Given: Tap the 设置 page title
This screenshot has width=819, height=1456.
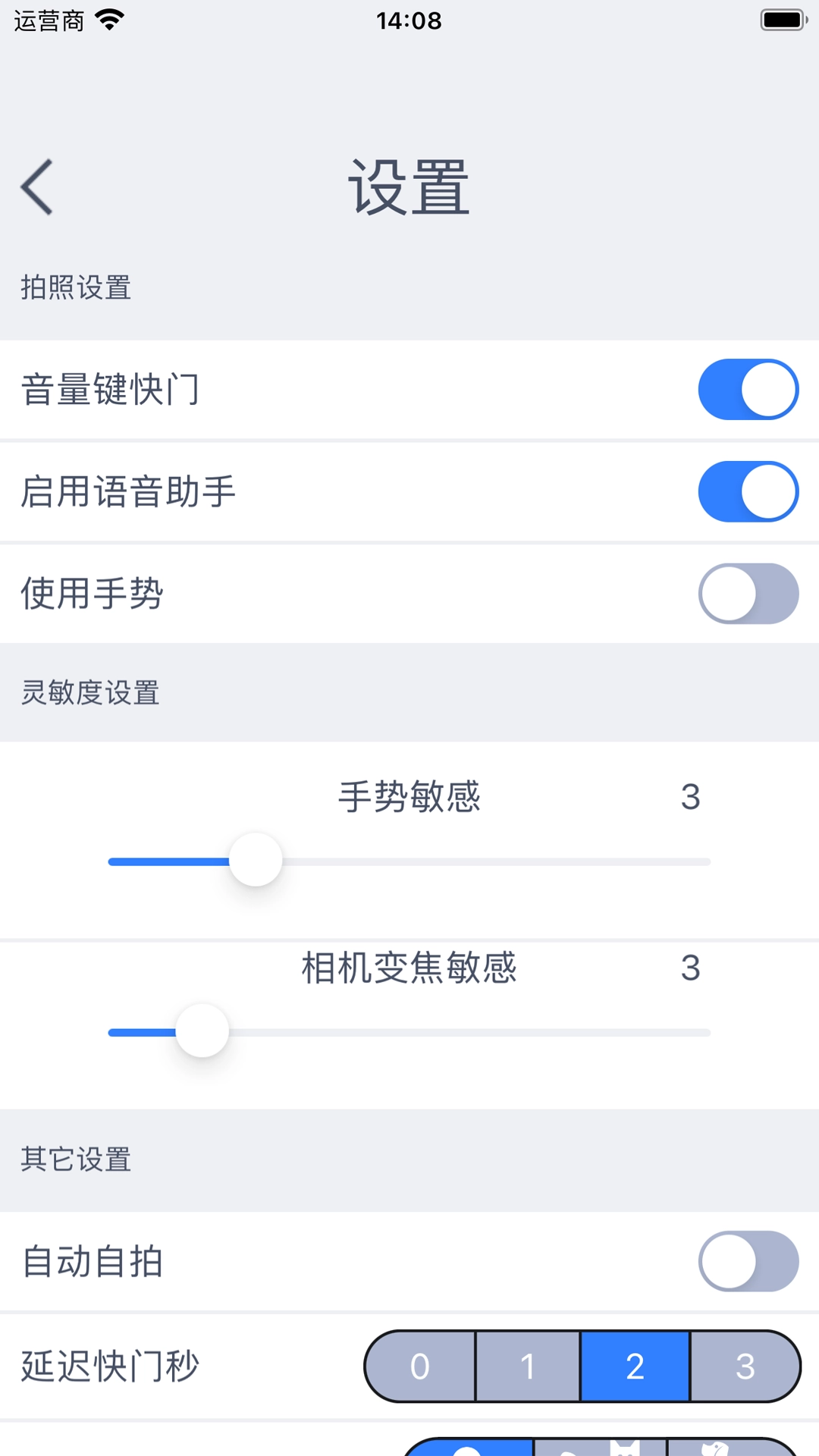Looking at the screenshot, I should (x=409, y=187).
